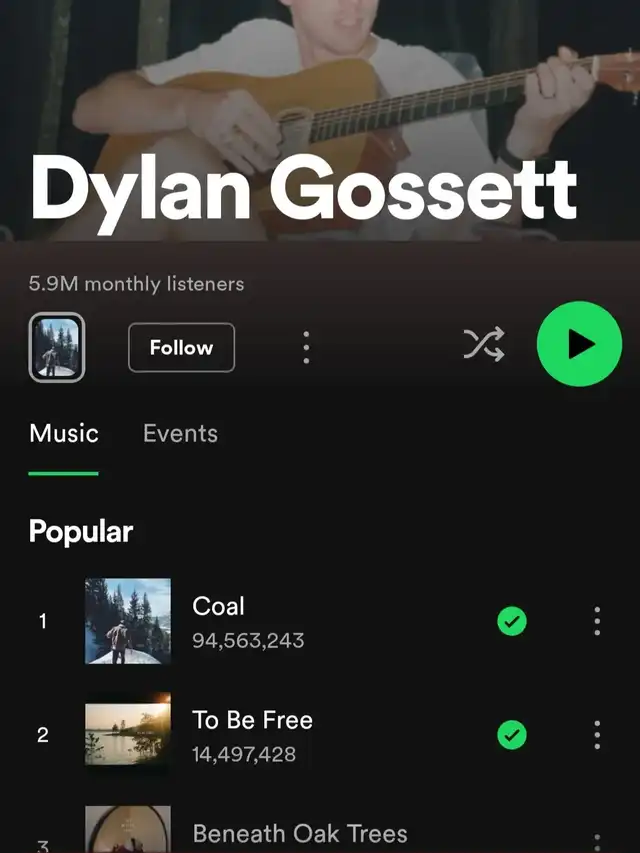Open more options for To Be Free
Screen dimensions: 640x853
click(x=597, y=736)
